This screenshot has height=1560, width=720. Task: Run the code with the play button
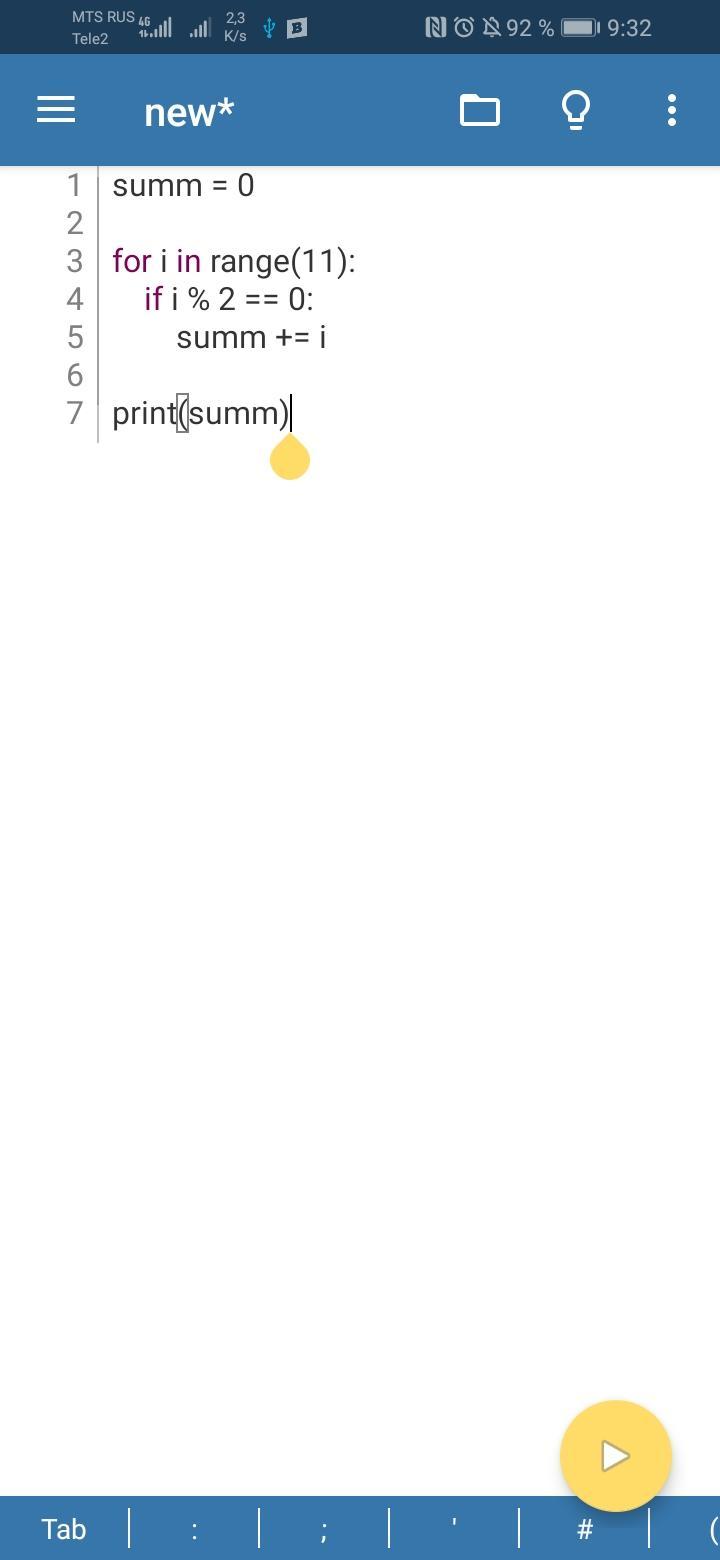pos(615,1456)
